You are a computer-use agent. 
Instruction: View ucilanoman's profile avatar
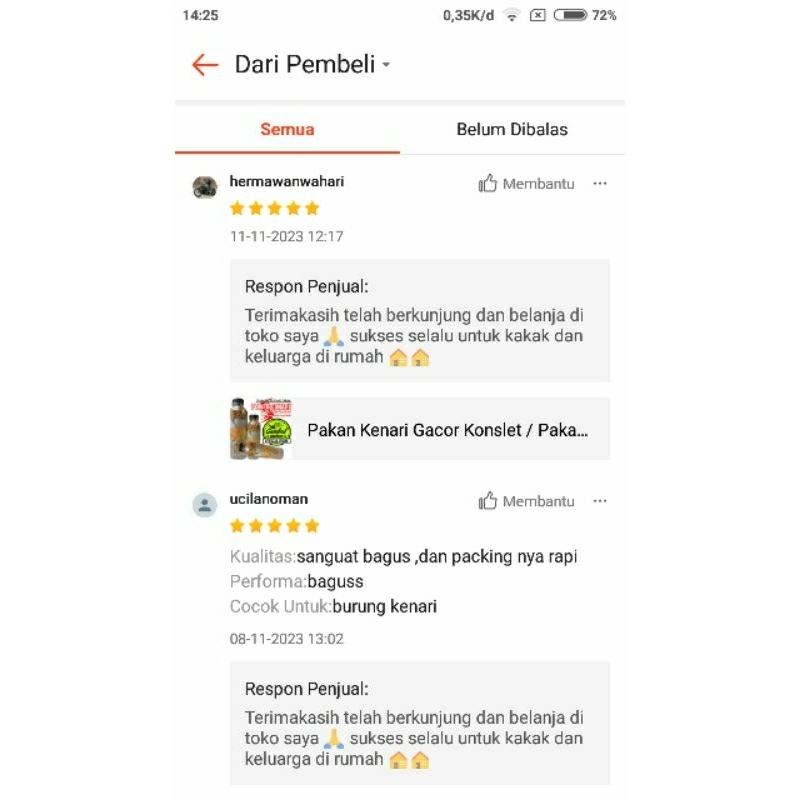[205, 505]
